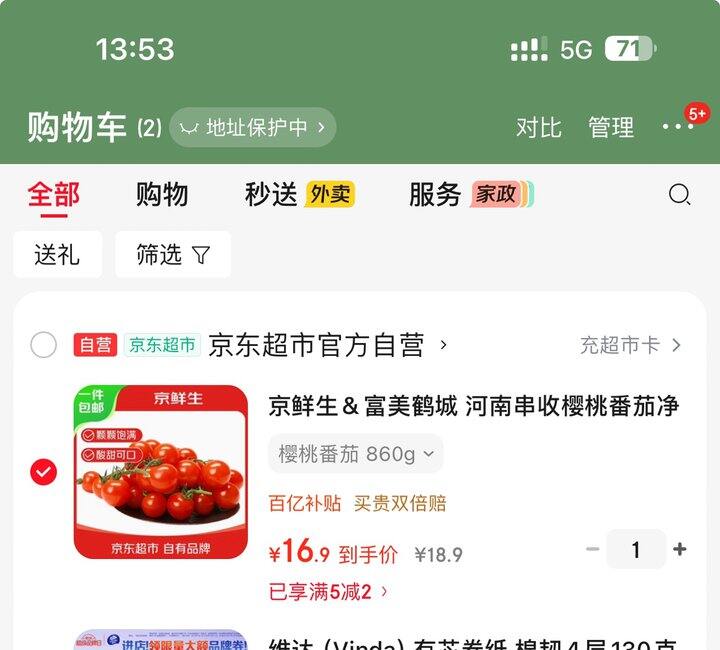Screen dimensions: 720x650
Task: Open 对比 to compare products
Action: tap(538, 128)
